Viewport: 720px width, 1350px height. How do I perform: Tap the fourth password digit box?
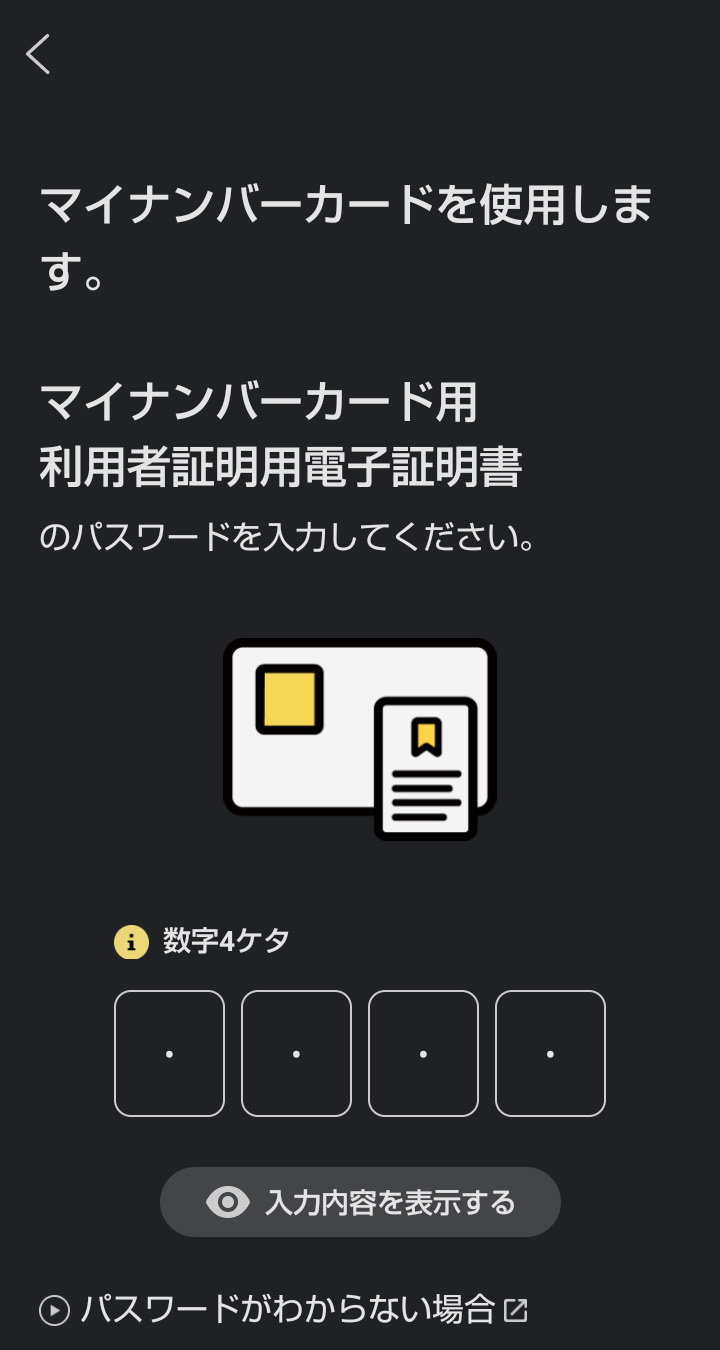point(550,1053)
